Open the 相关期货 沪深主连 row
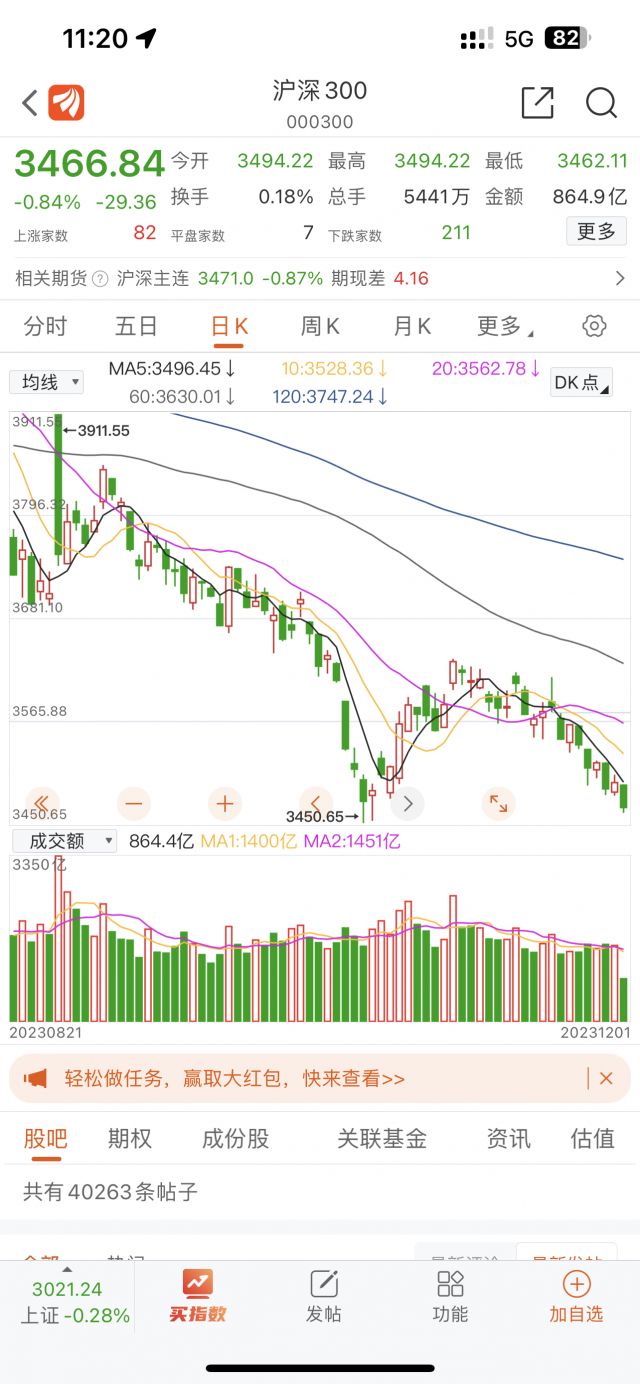Viewport: 640px width, 1384px height. (x=320, y=278)
